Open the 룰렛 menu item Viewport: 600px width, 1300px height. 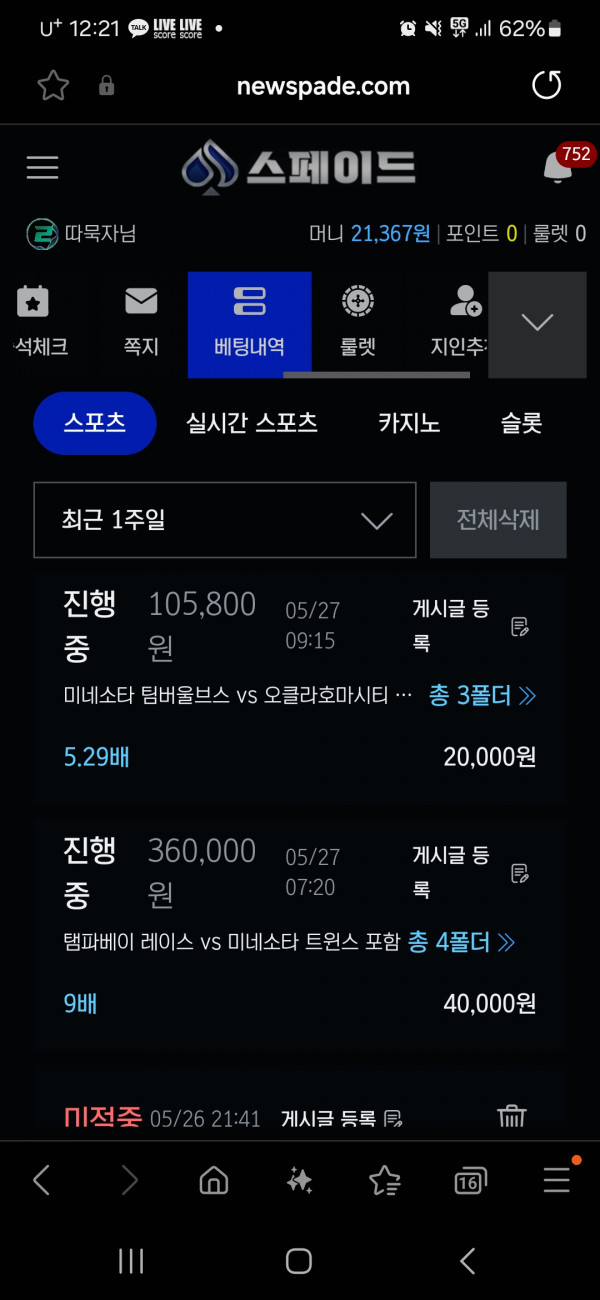(357, 323)
